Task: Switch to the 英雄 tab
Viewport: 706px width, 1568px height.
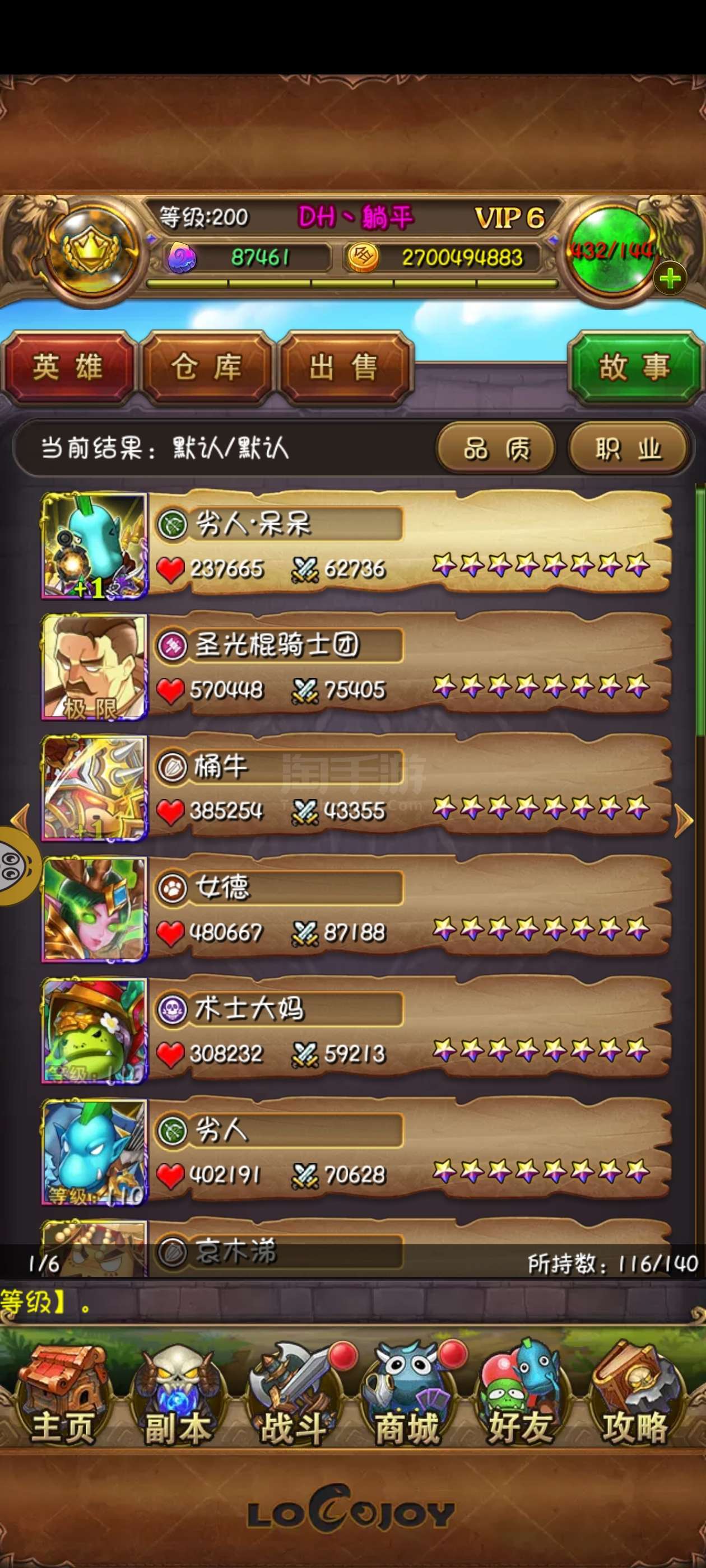Action: [68, 368]
